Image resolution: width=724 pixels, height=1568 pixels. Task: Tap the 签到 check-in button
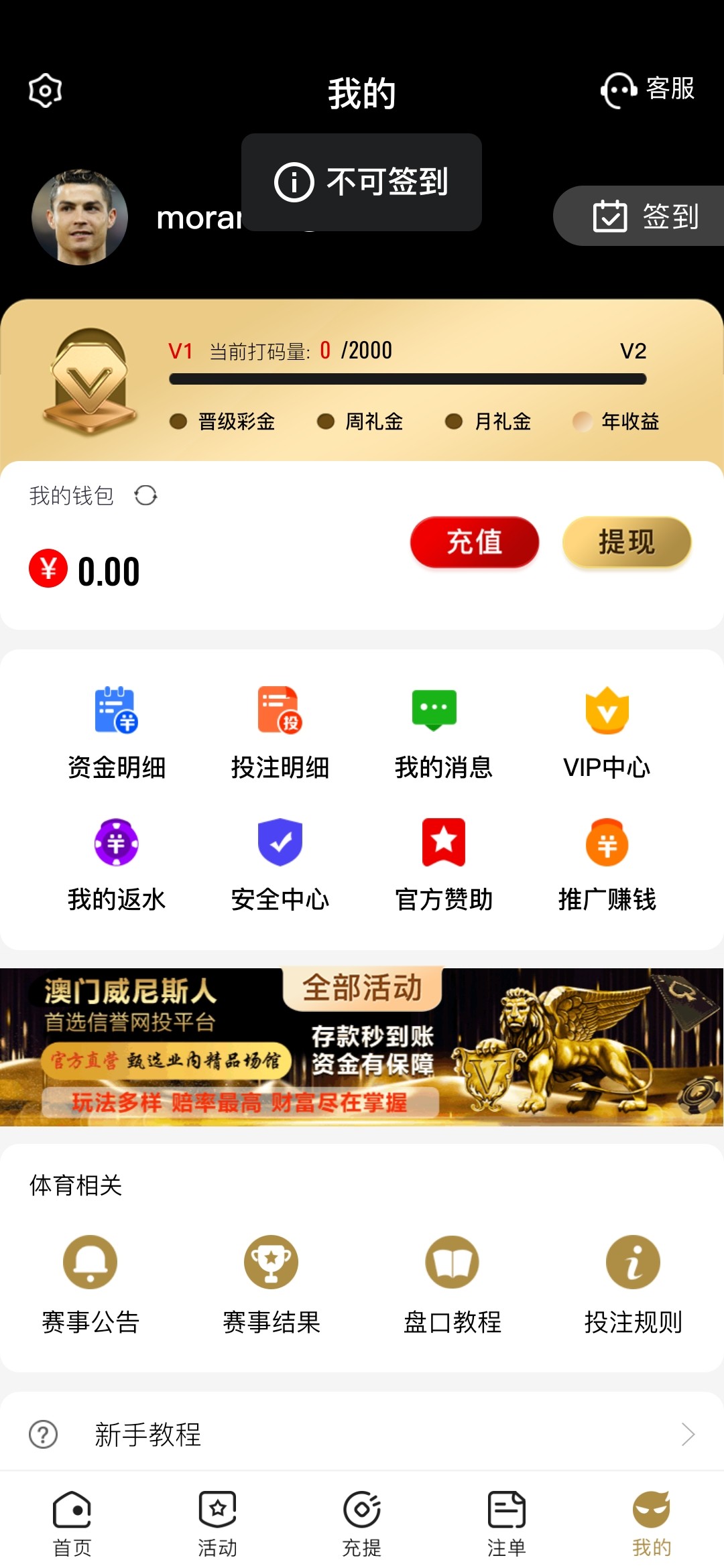tap(644, 216)
